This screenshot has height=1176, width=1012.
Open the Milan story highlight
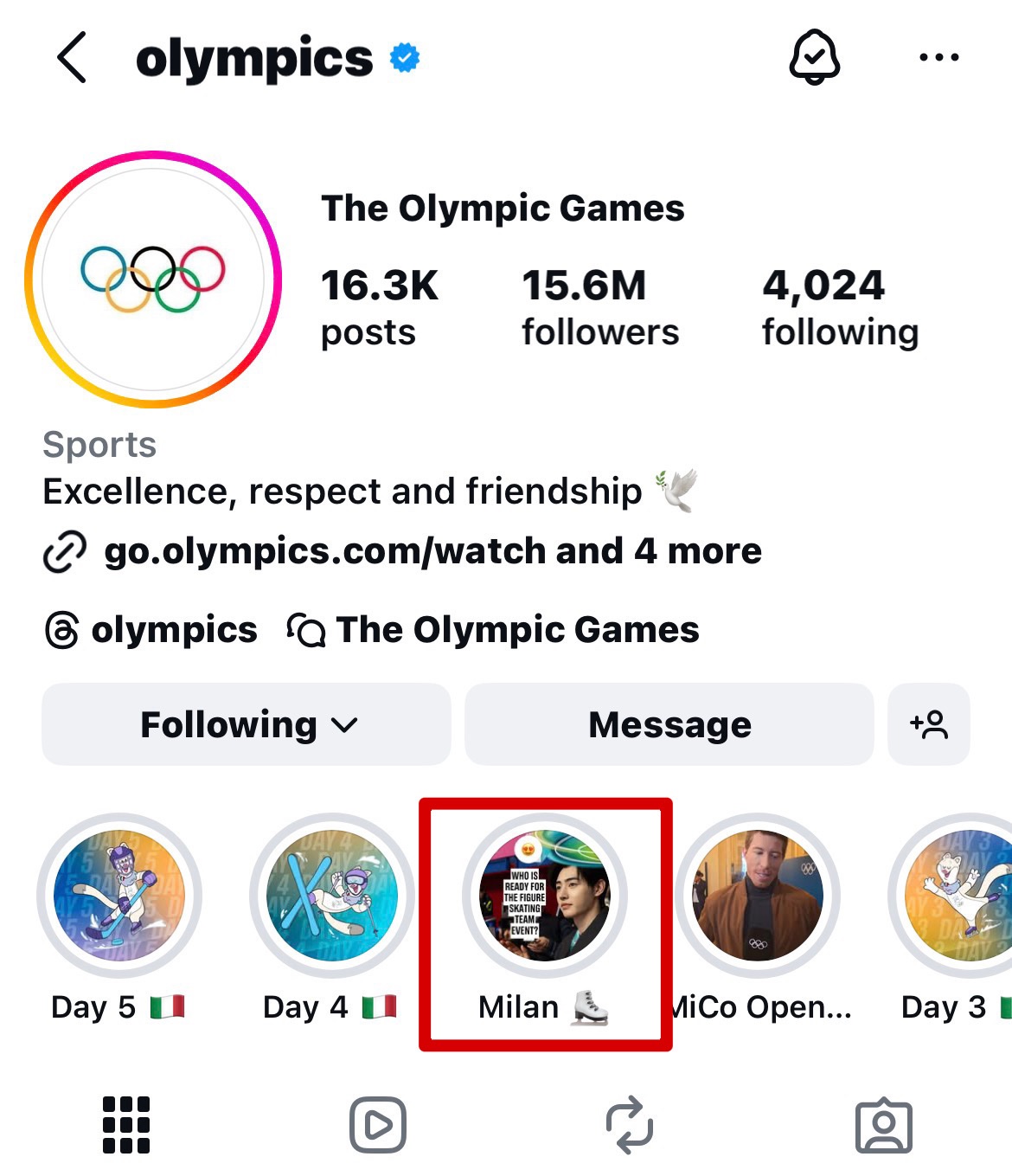tap(545, 896)
